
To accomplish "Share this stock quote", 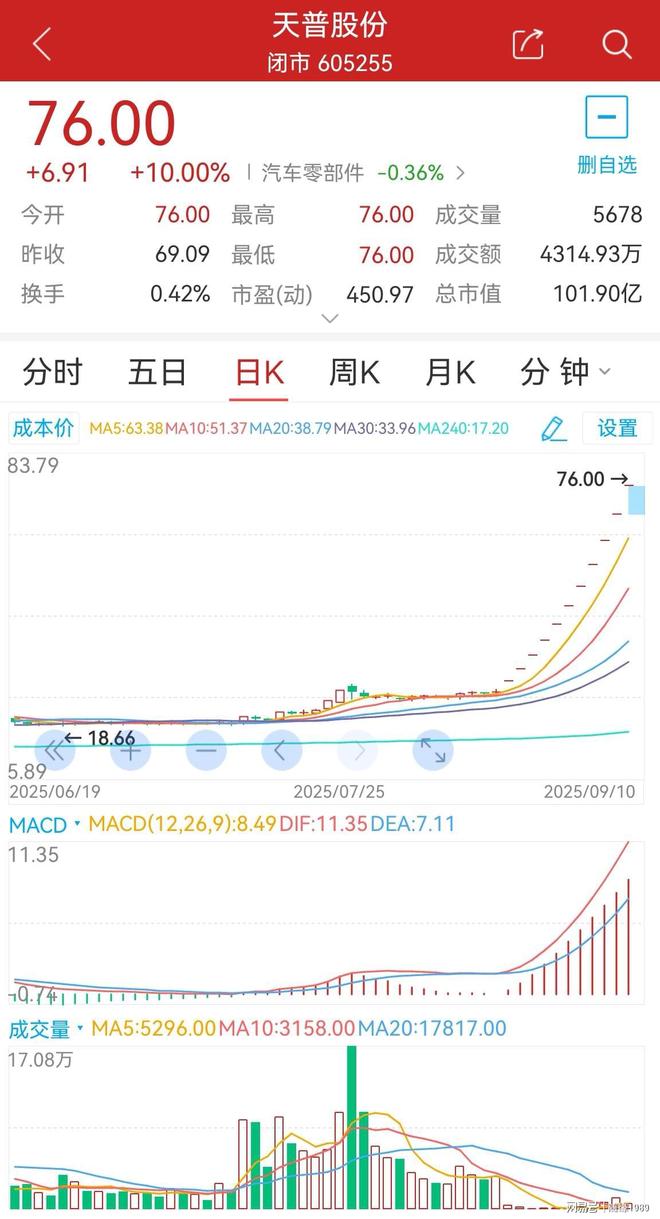I will click(x=527, y=44).
